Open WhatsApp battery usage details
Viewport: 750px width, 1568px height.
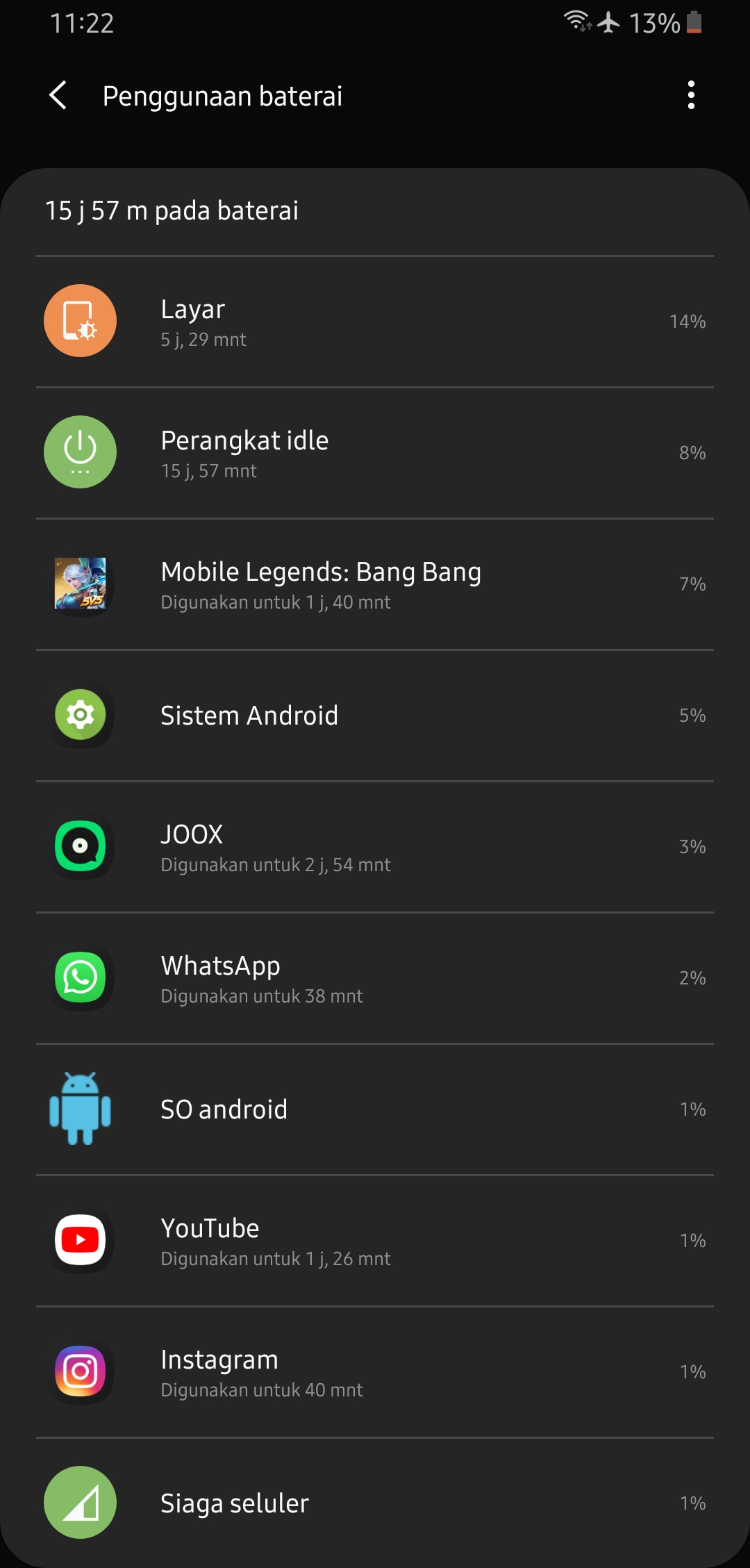point(375,978)
